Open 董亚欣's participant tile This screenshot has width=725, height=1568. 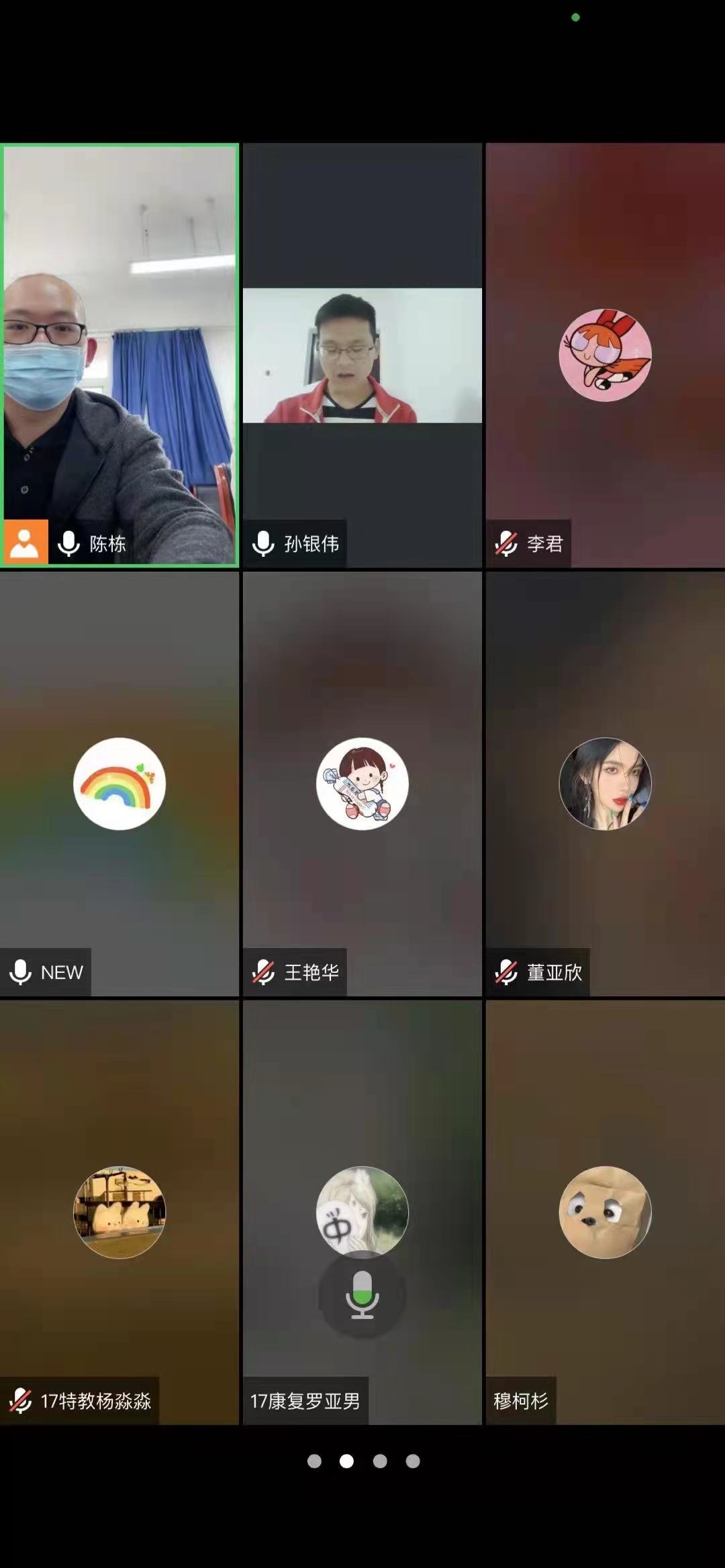coord(605,784)
